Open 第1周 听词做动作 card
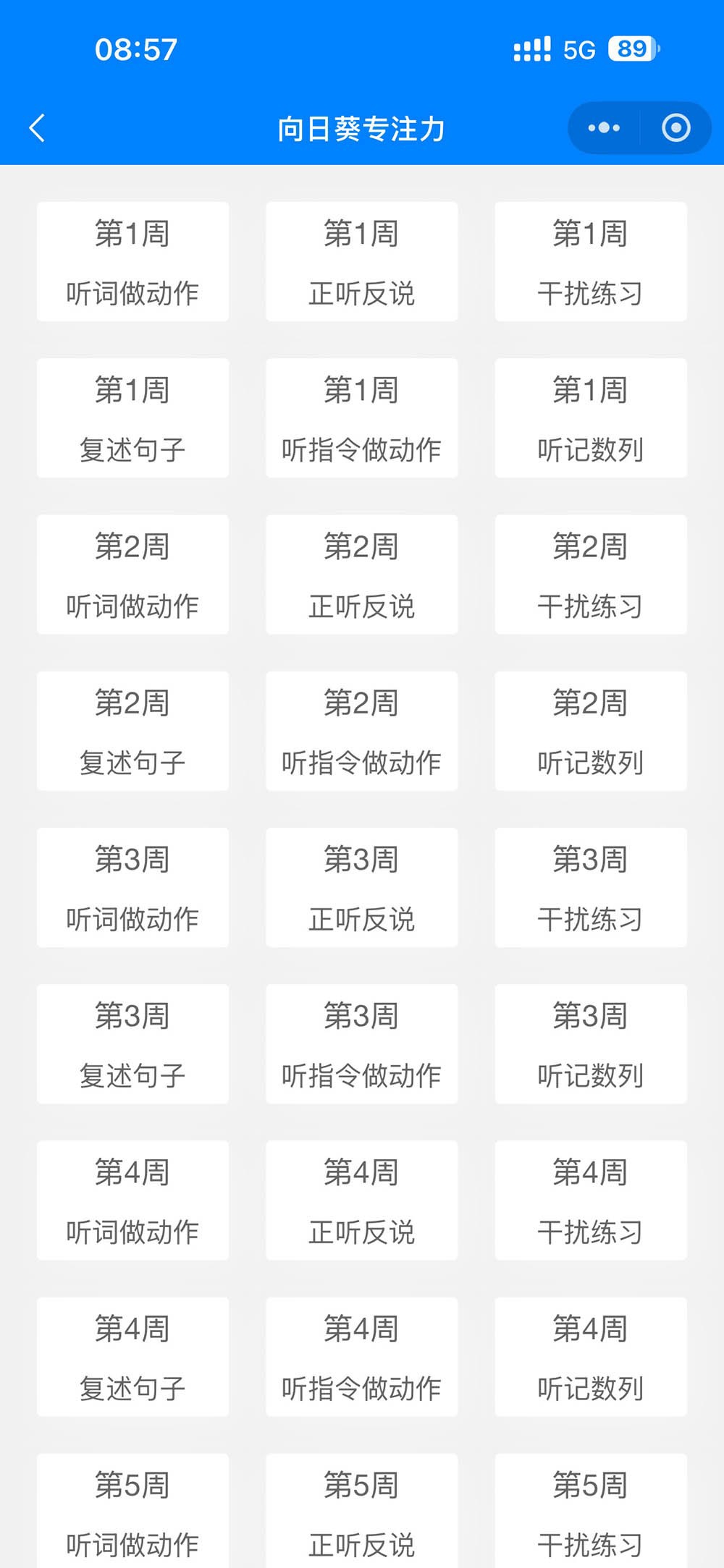 coord(132,262)
